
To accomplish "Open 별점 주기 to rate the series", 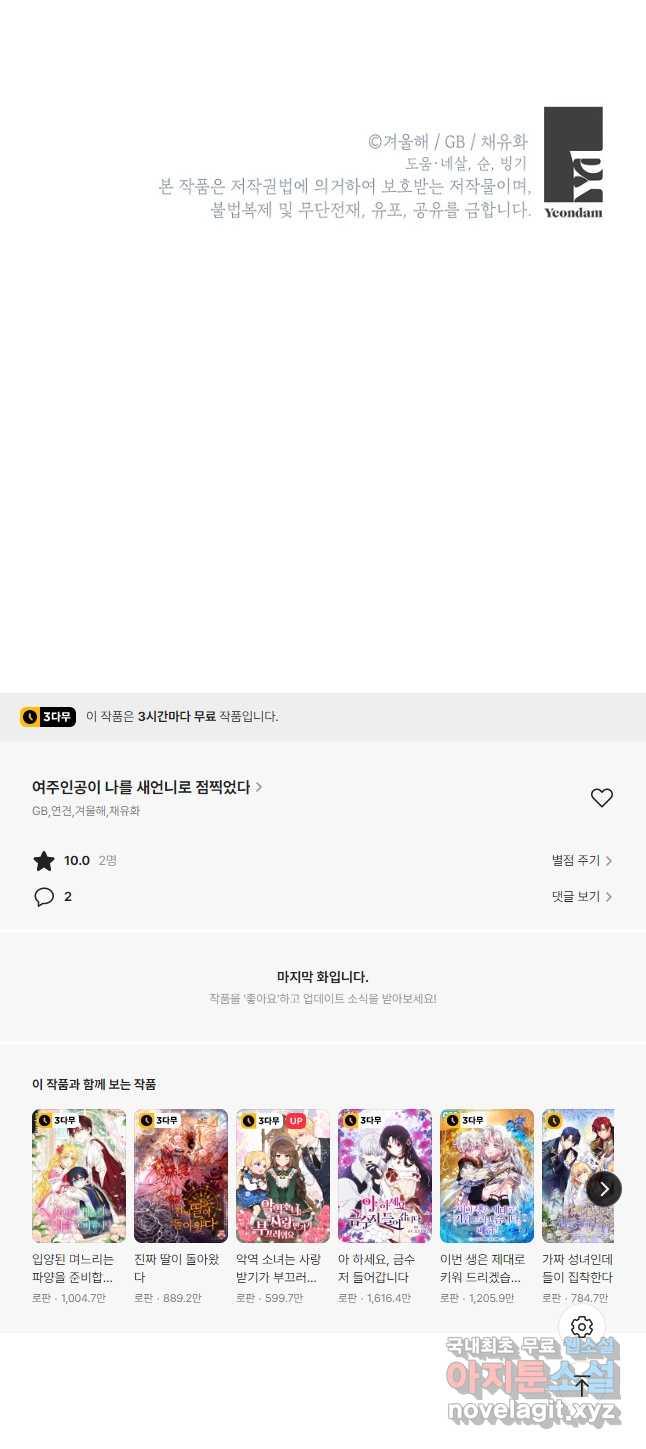I will (582, 860).
